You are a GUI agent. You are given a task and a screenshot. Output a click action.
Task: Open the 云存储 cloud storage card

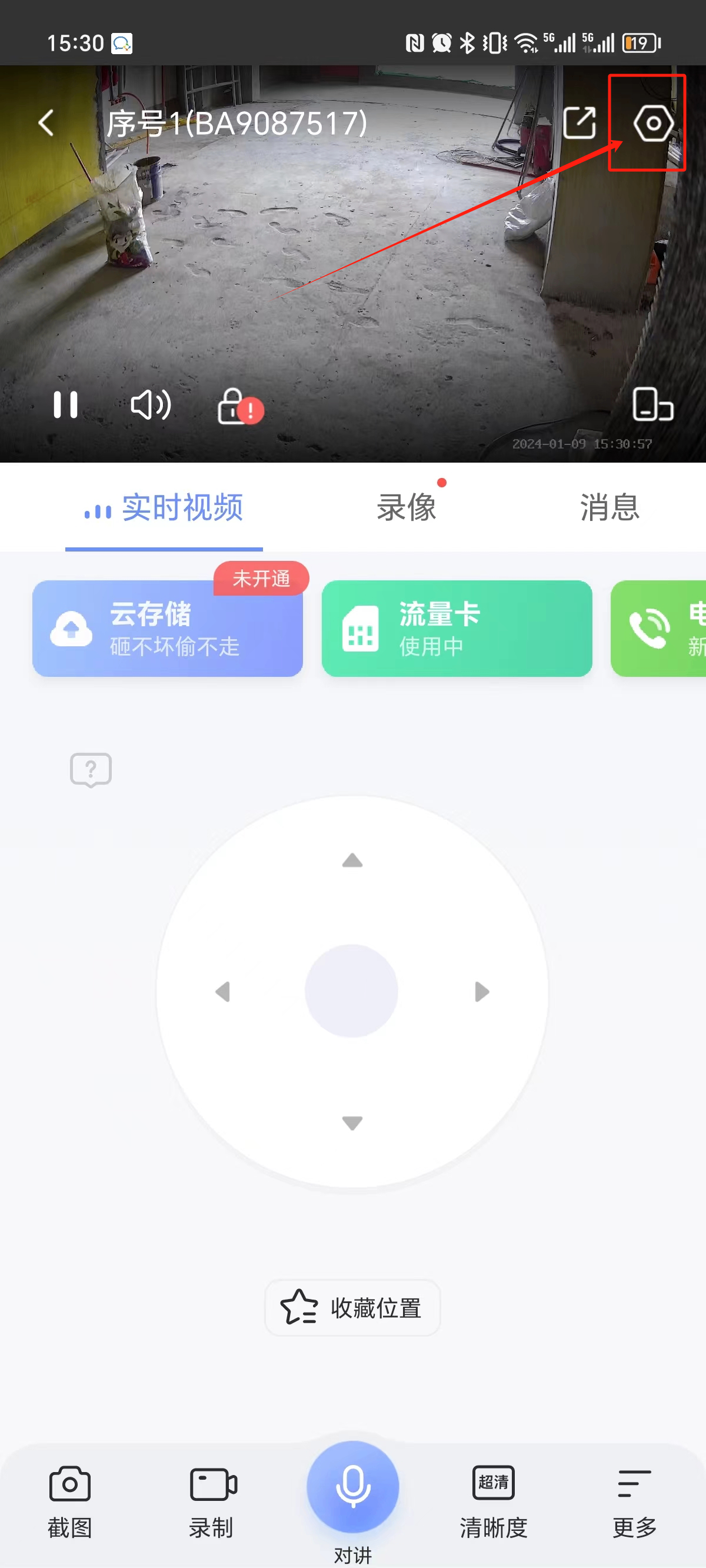click(x=167, y=628)
